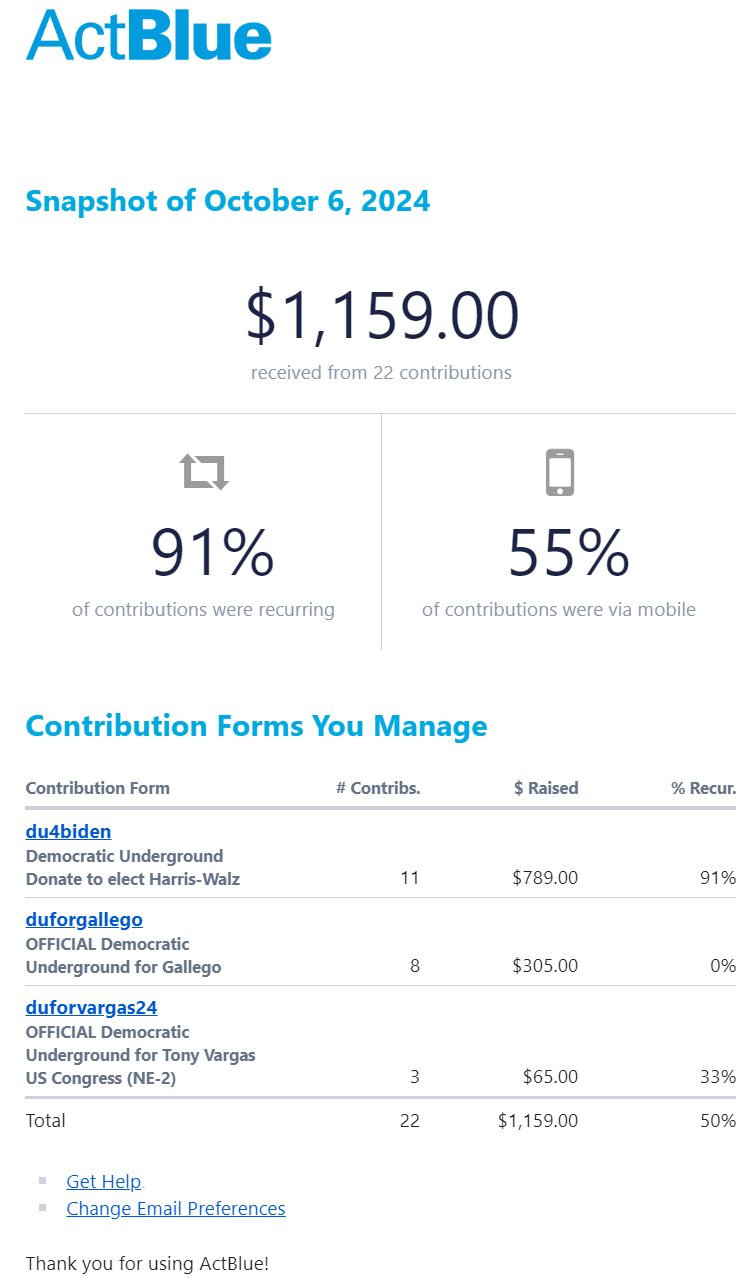Open the duforgallego contribution form link
The width and height of the screenshot is (742, 1288).
click(x=84, y=919)
